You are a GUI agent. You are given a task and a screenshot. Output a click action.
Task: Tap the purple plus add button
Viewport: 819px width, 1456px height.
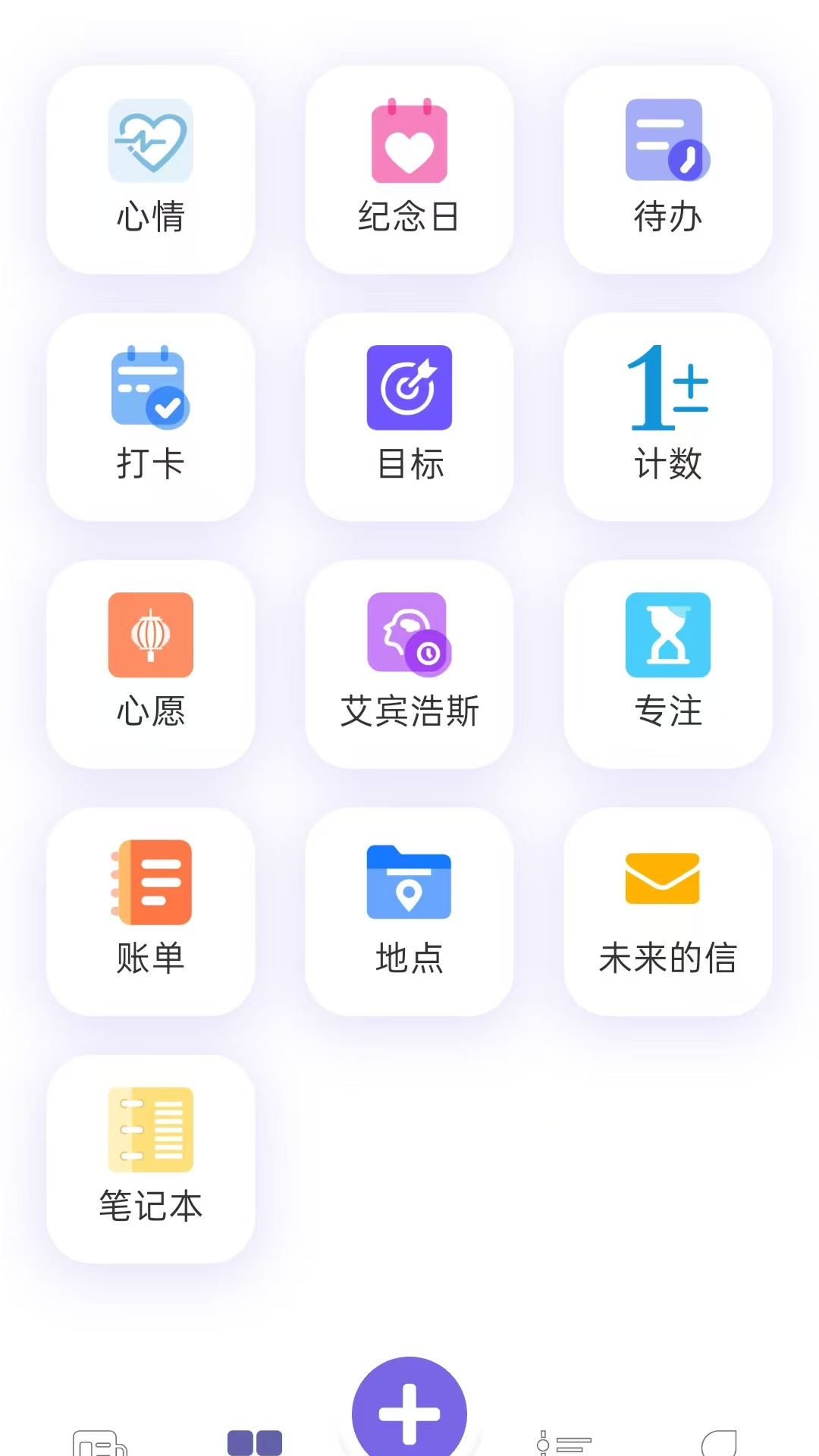[x=409, y=1412]
